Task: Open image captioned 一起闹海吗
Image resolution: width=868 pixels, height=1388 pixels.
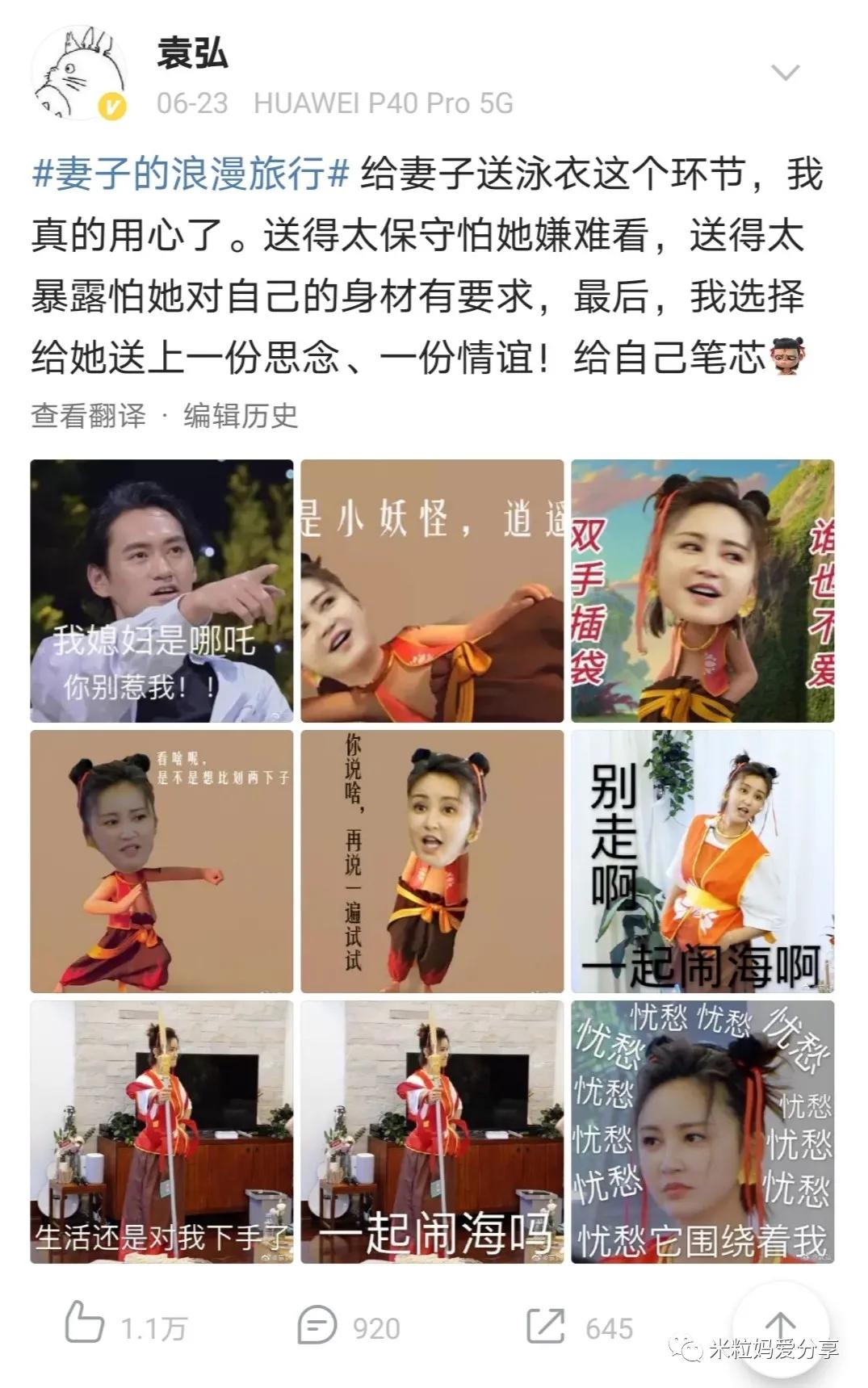Action: click(432, 1132)
